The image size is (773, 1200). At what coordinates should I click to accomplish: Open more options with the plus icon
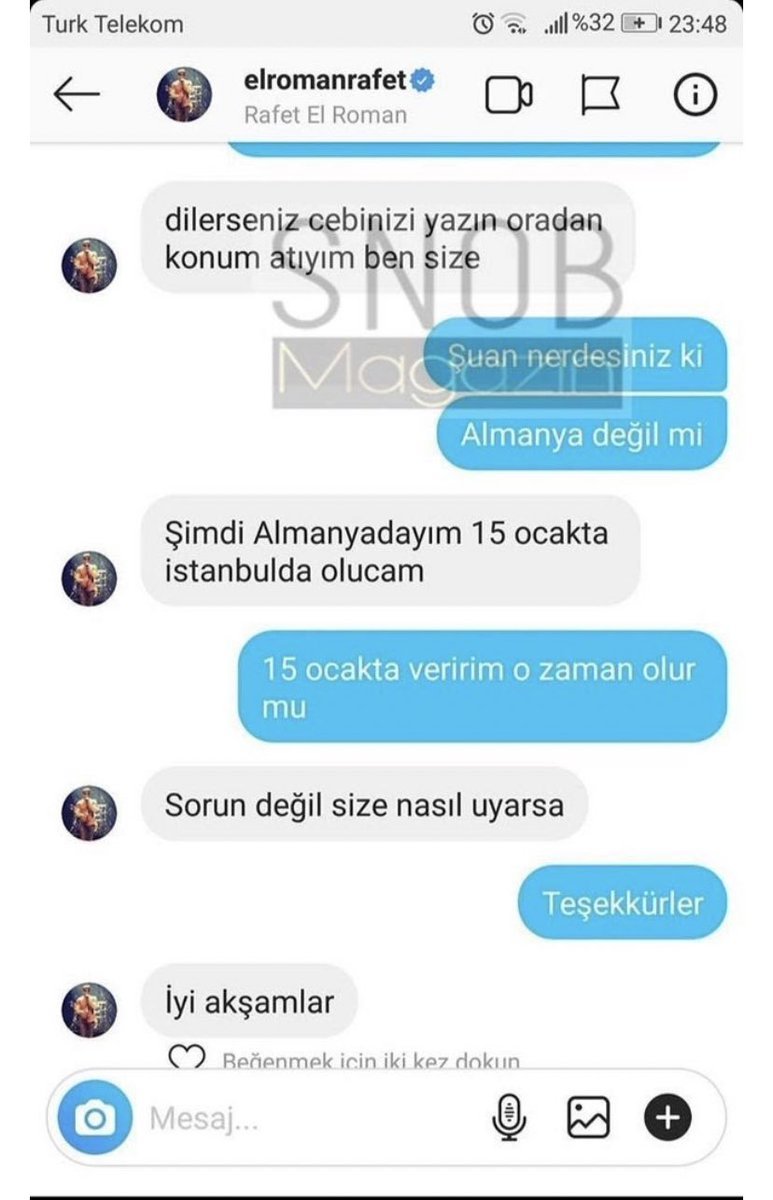pos(667,1117)
